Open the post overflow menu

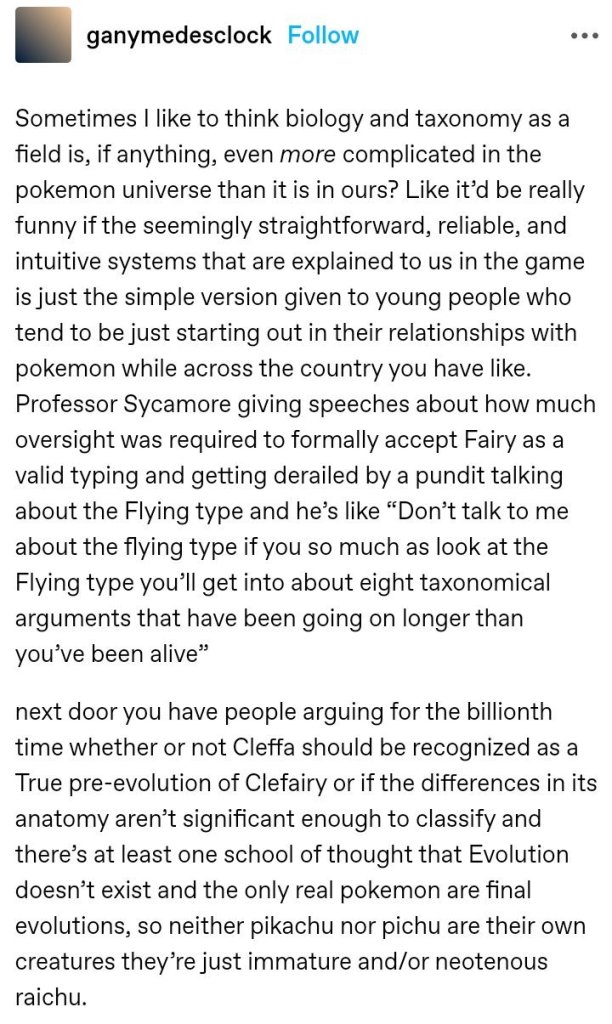tap(582, 36)
